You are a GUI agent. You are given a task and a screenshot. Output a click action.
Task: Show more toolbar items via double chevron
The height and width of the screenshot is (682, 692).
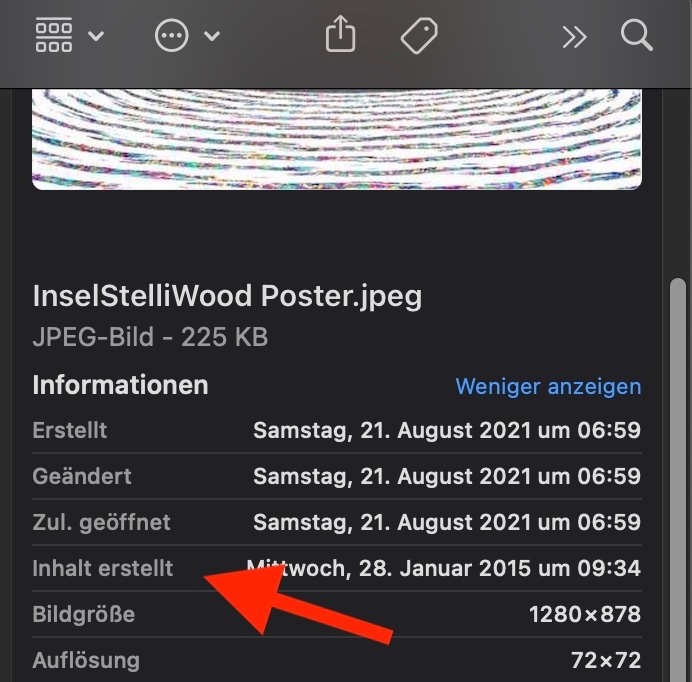click(x=573, y=37)
